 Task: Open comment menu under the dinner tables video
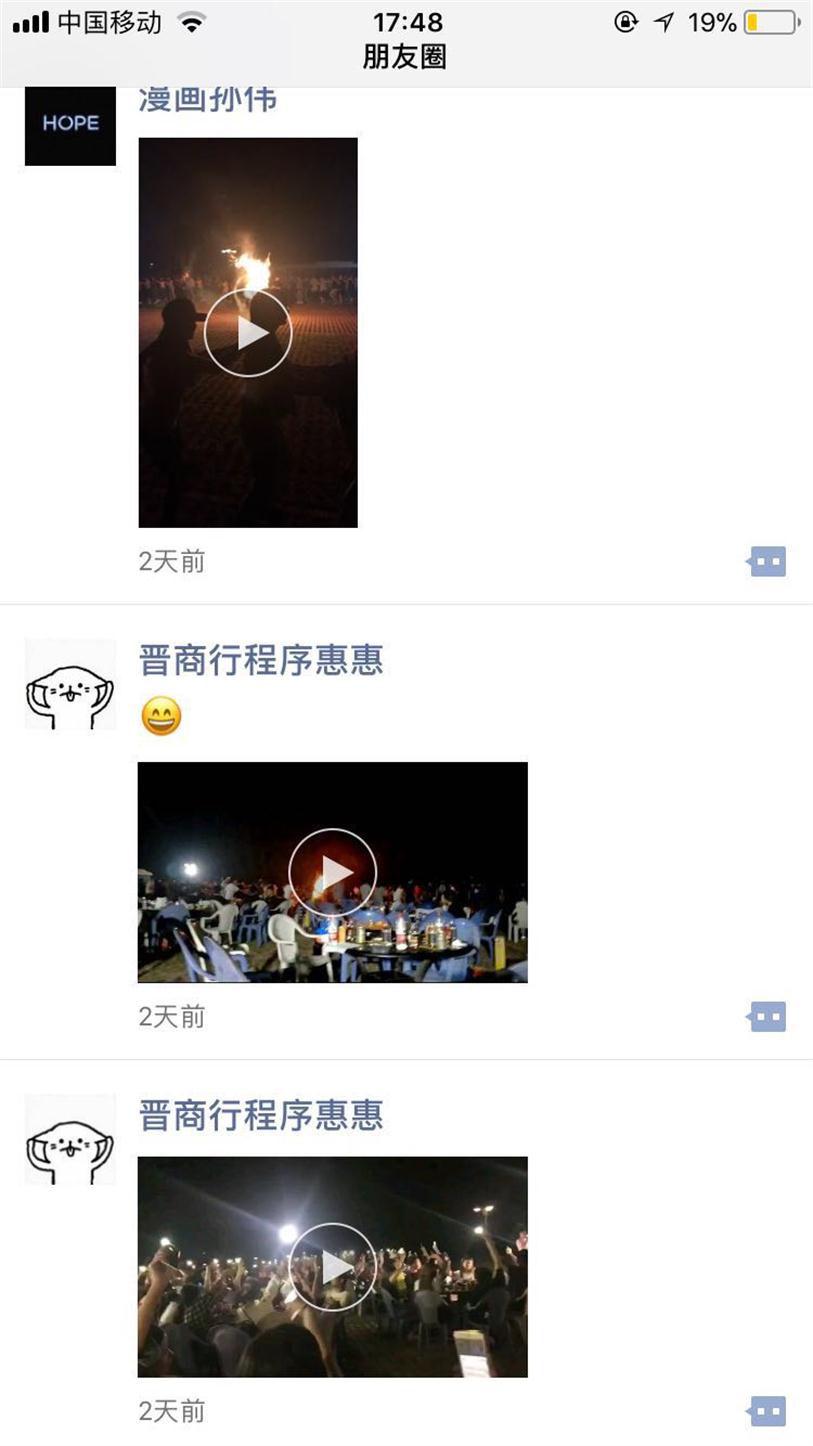pos(767,1017)
